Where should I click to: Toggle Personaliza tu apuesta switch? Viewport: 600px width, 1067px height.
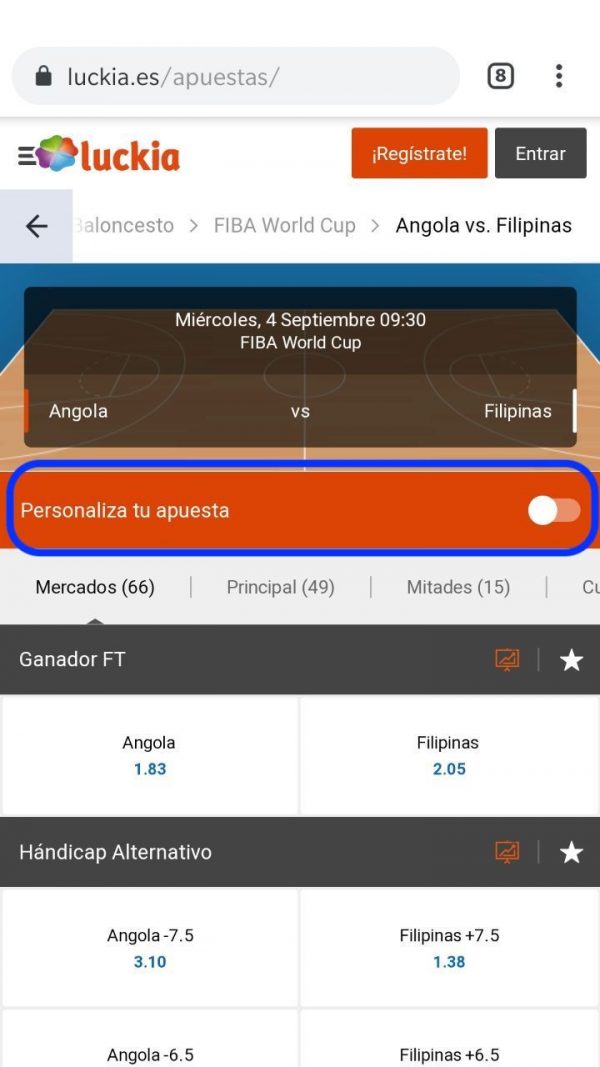point(554,510)
